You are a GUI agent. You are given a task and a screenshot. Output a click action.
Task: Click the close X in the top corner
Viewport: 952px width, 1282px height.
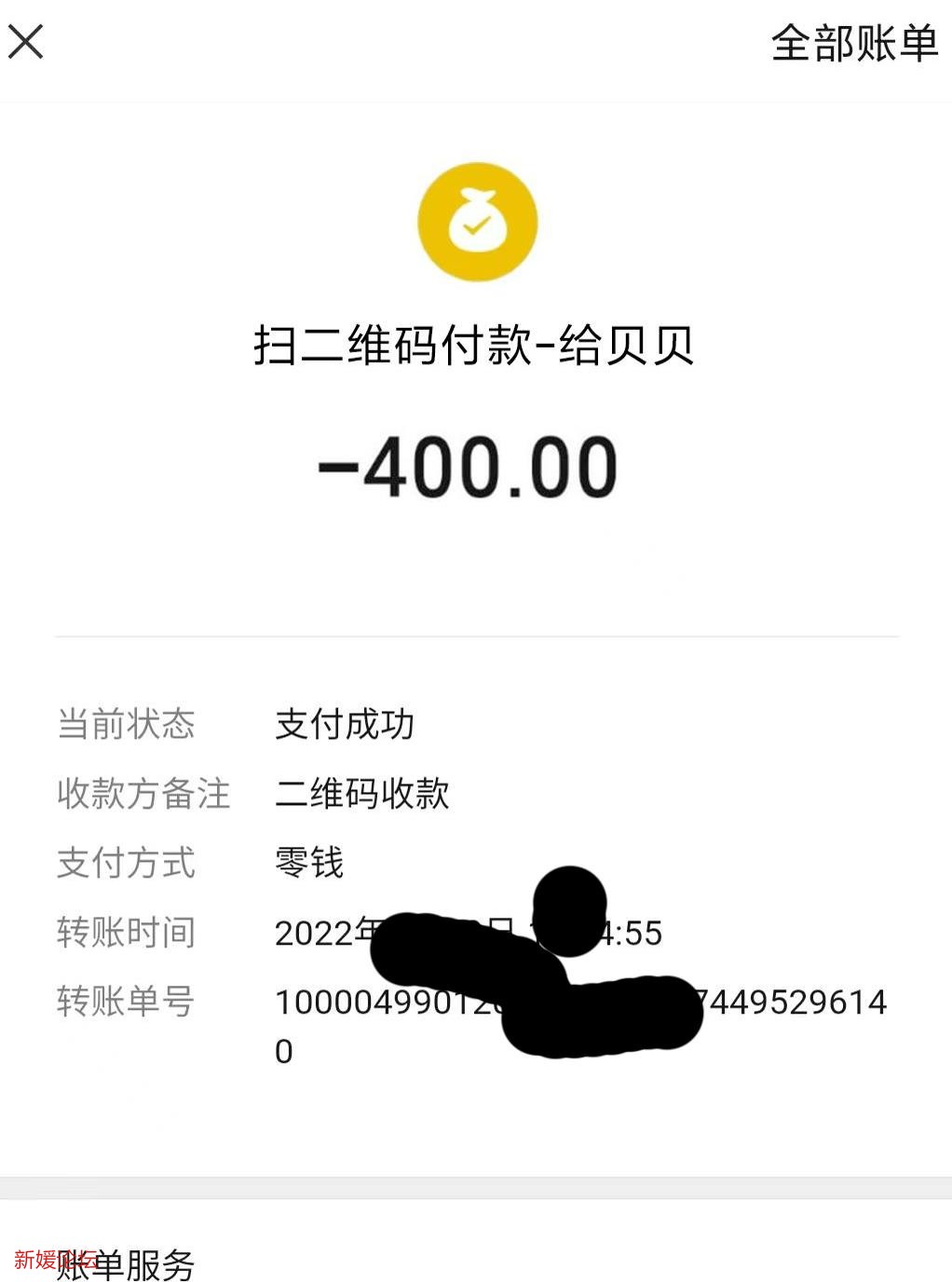click(28, 42)
